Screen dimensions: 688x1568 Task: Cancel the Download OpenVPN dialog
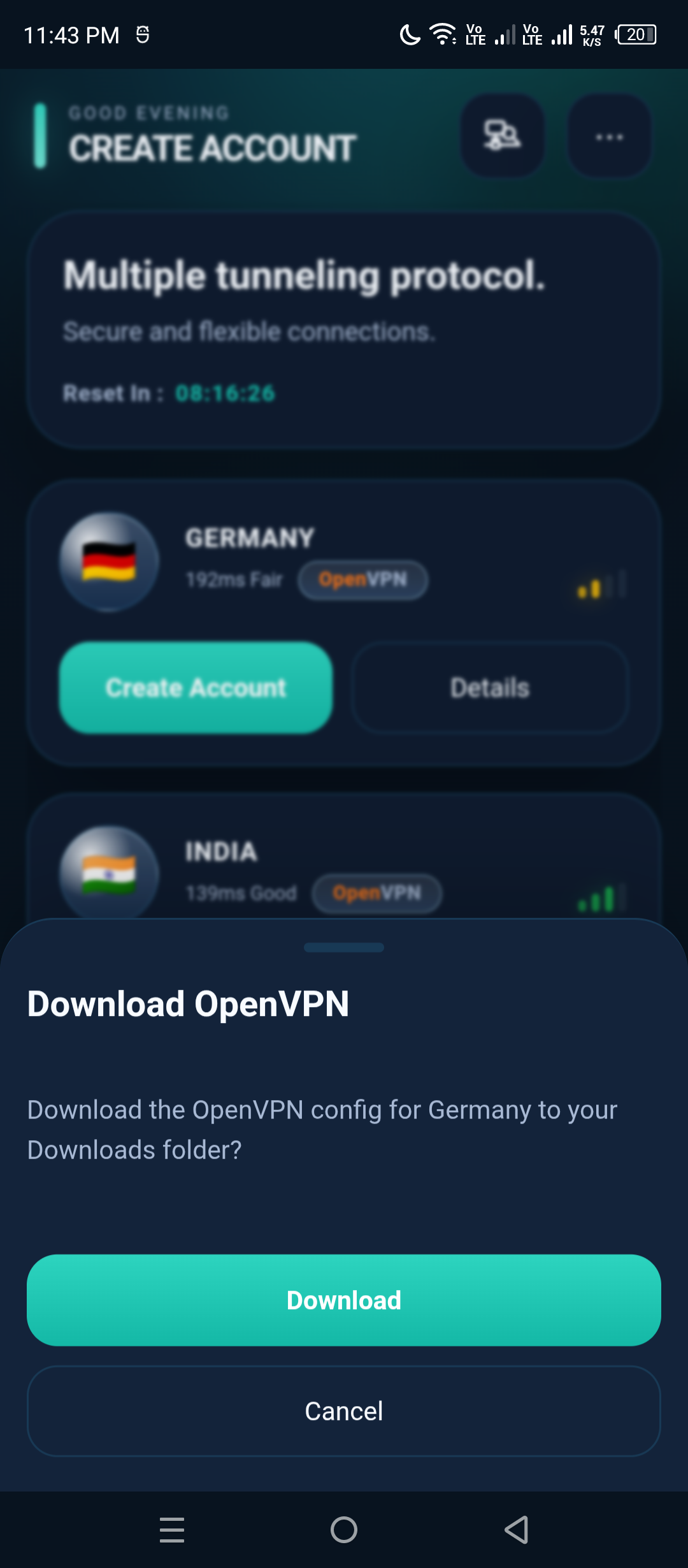click(x=344, y=1411)
